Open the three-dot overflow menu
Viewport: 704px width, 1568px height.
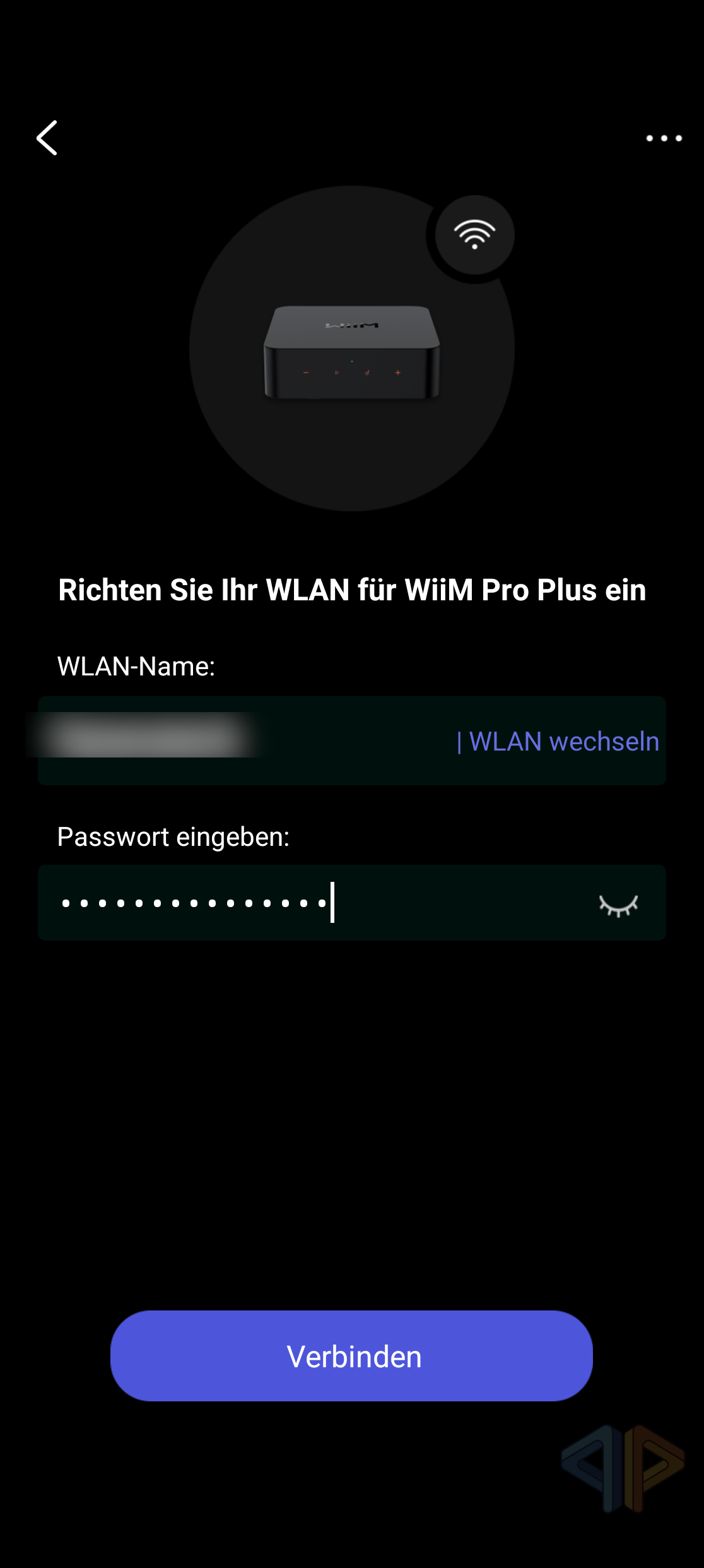(664, 138)
